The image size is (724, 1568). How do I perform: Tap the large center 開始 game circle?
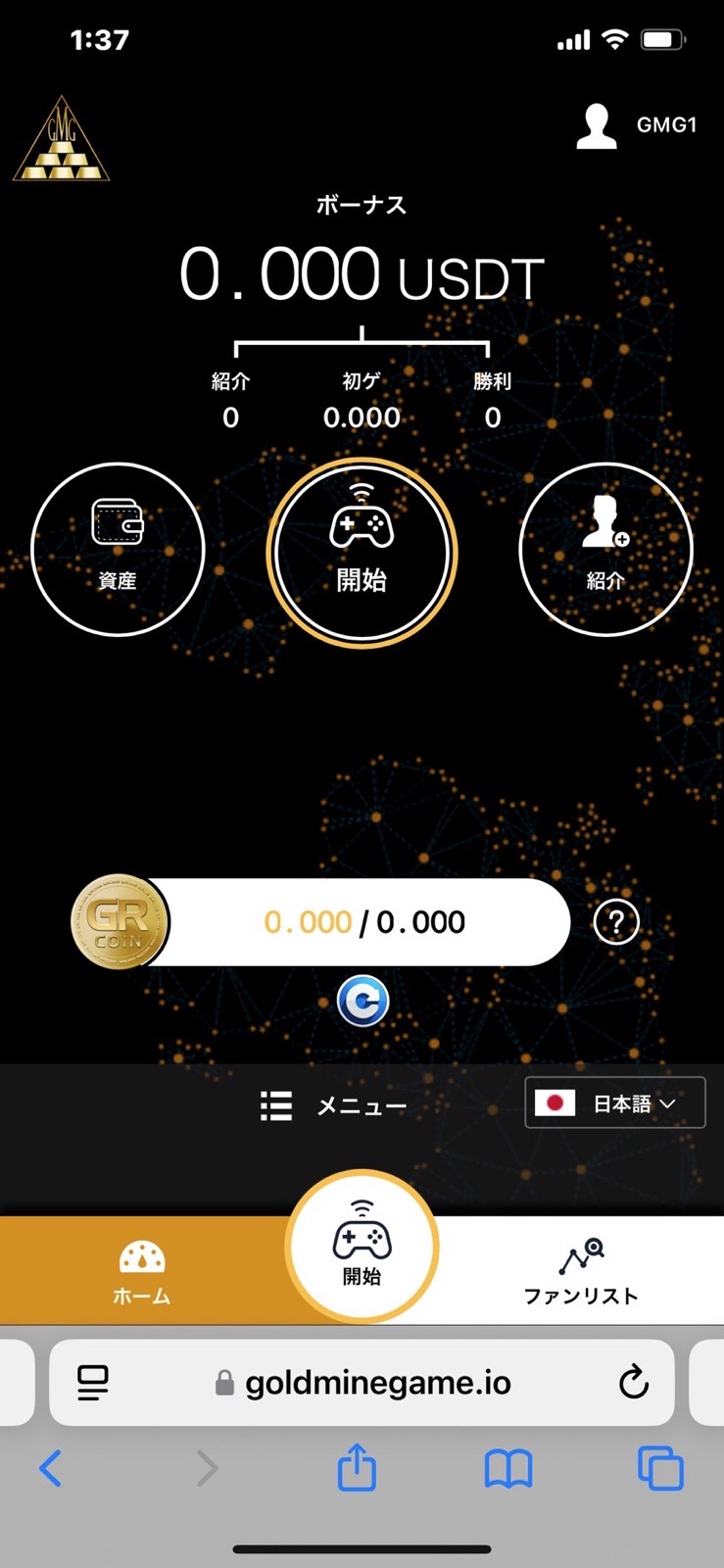coord(362,553)
